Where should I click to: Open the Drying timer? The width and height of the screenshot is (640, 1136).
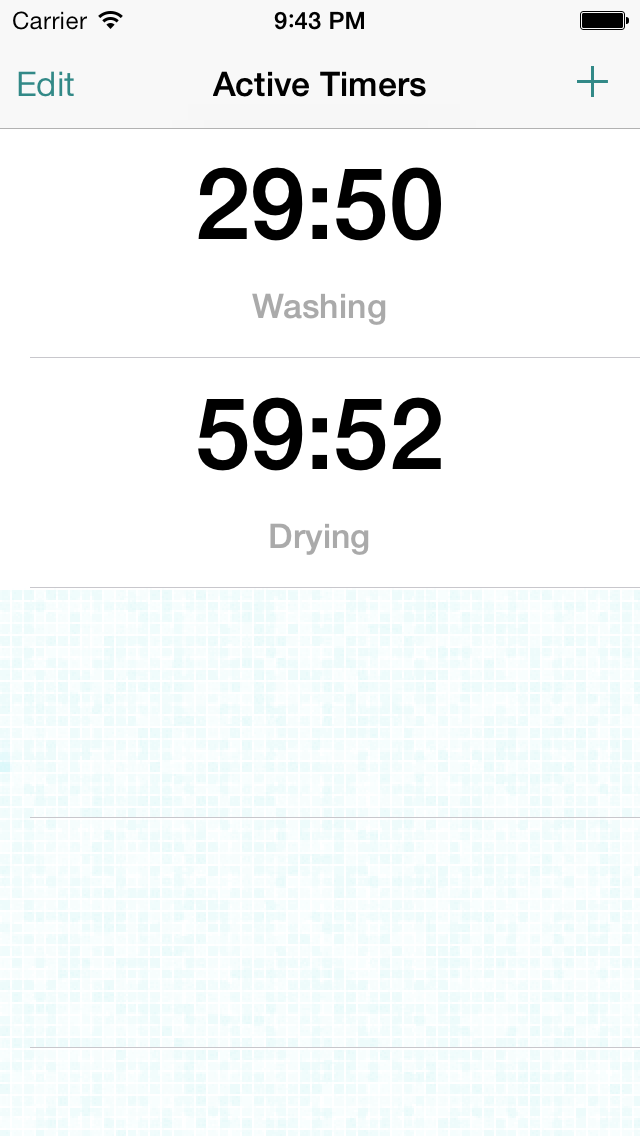pos(320,473)
